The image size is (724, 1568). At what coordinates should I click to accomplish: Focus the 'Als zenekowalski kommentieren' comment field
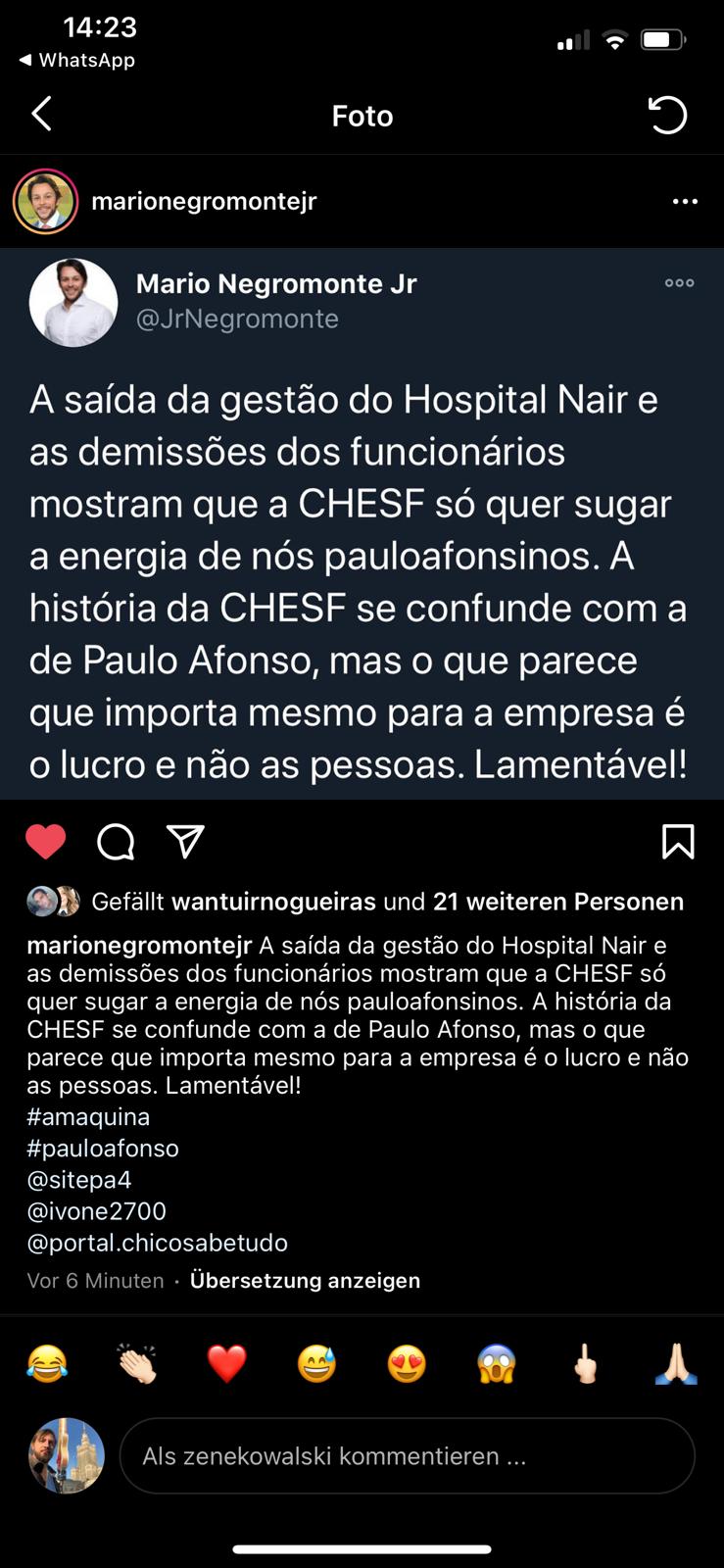[x=407, y=1456]
